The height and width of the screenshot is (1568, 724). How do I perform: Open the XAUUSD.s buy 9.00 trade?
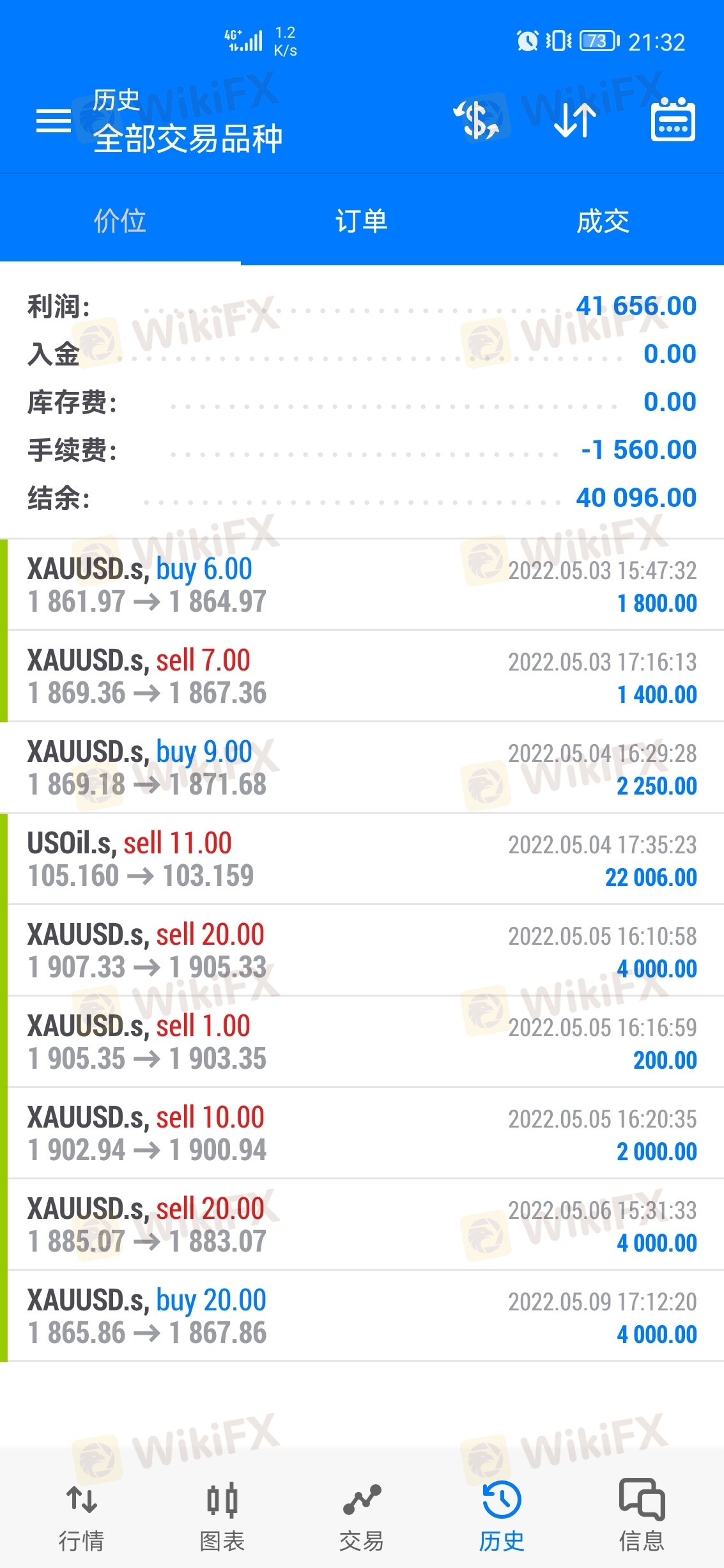[x=362, y=768]
